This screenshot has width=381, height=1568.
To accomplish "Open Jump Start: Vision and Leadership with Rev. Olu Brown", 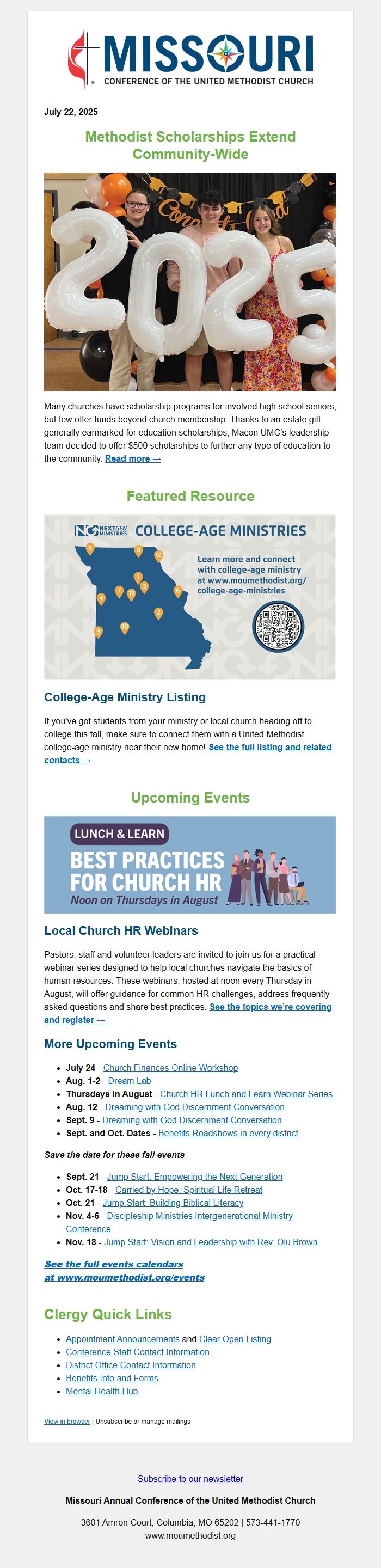I will point(211,1242).
